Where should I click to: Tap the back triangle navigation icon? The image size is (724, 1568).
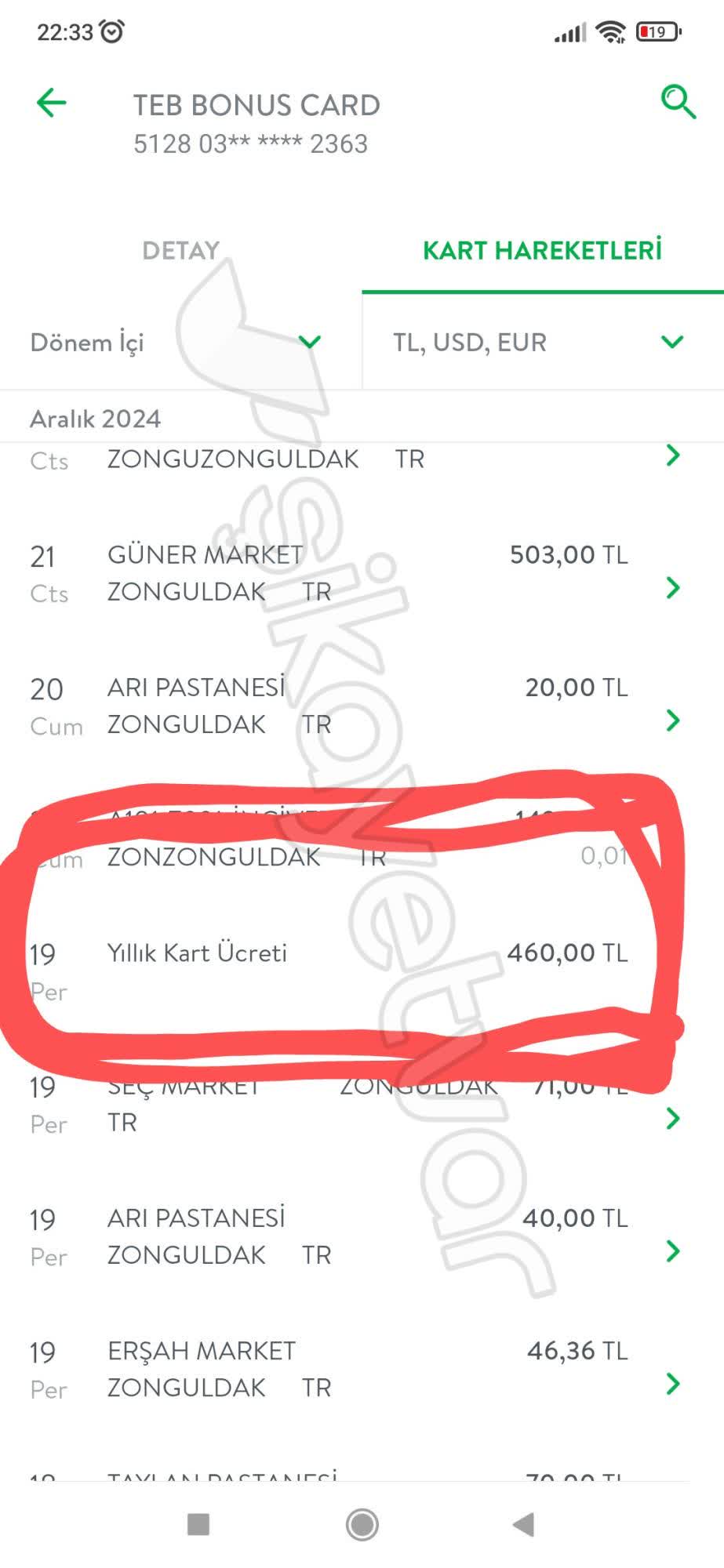click(x=524, y=1525)
